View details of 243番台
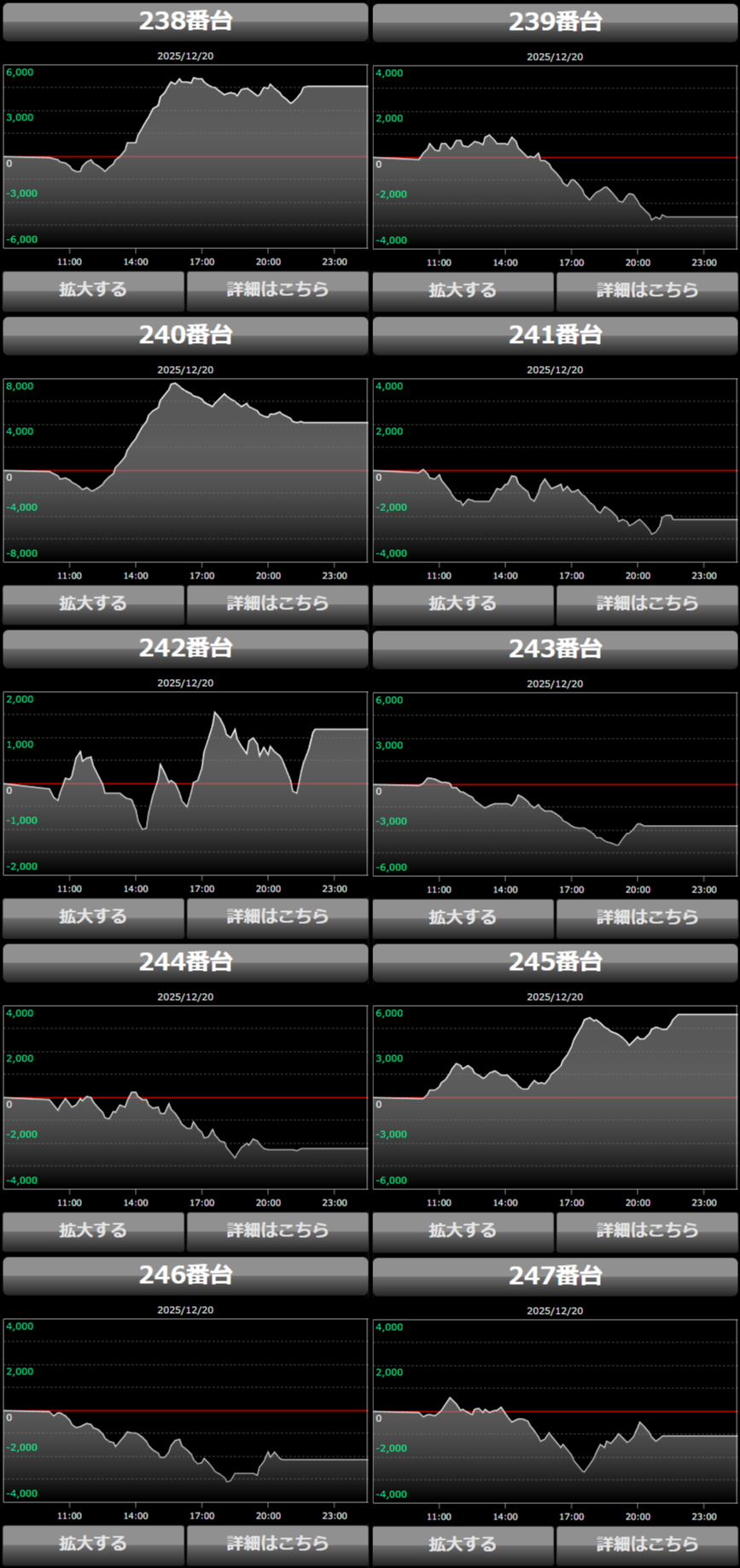740x1568 pixels. tap(647, 917)
